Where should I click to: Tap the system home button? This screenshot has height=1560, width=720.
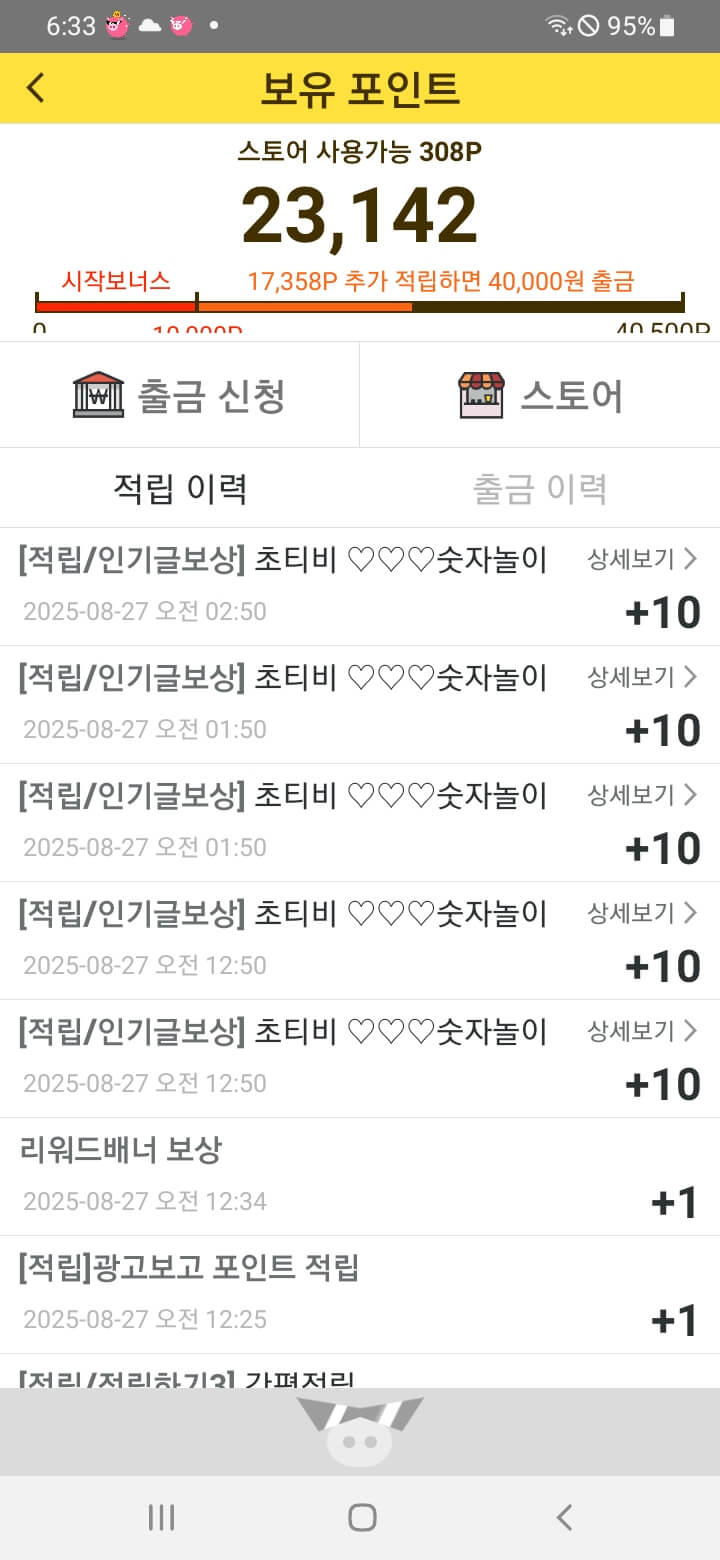(x=361, y=1518)
